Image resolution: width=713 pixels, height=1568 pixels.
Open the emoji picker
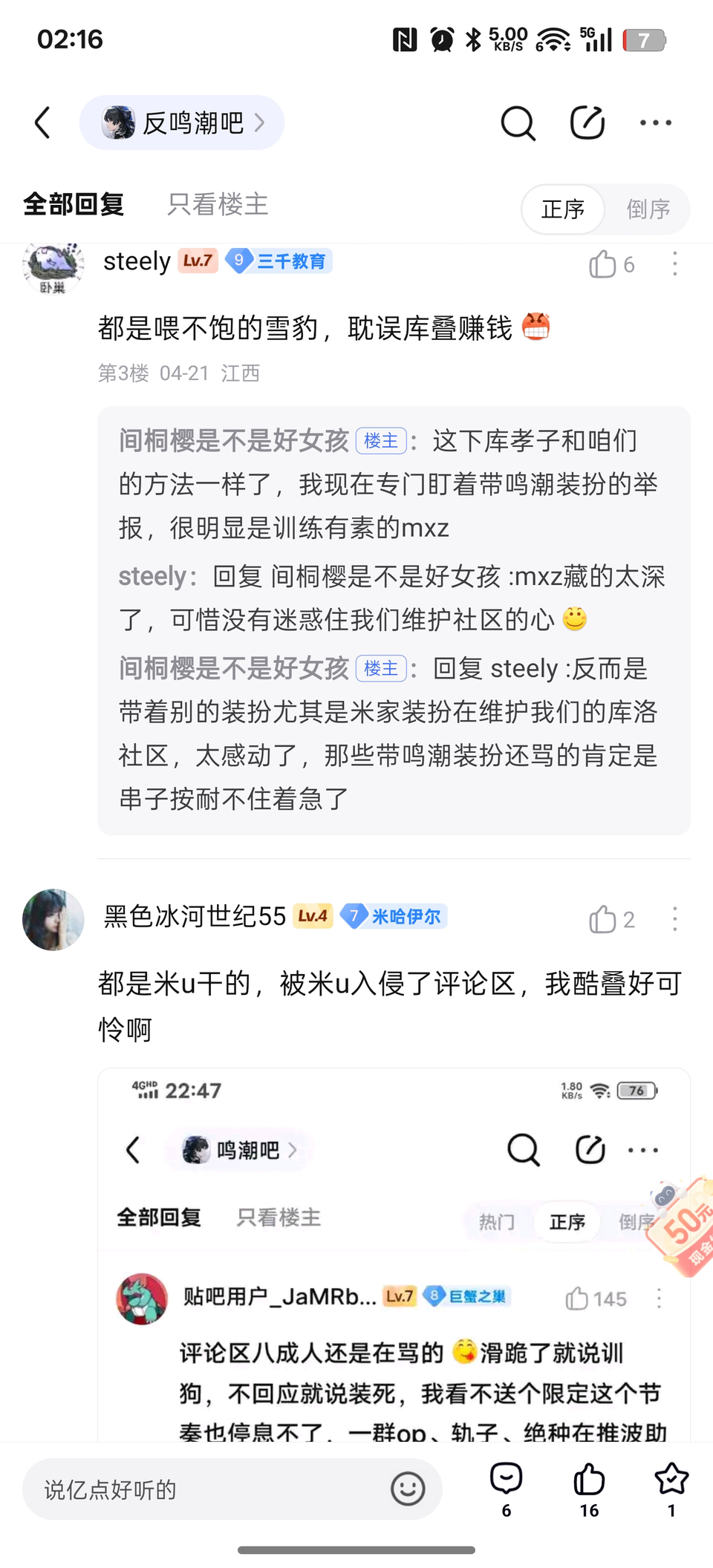[408, 1489]
